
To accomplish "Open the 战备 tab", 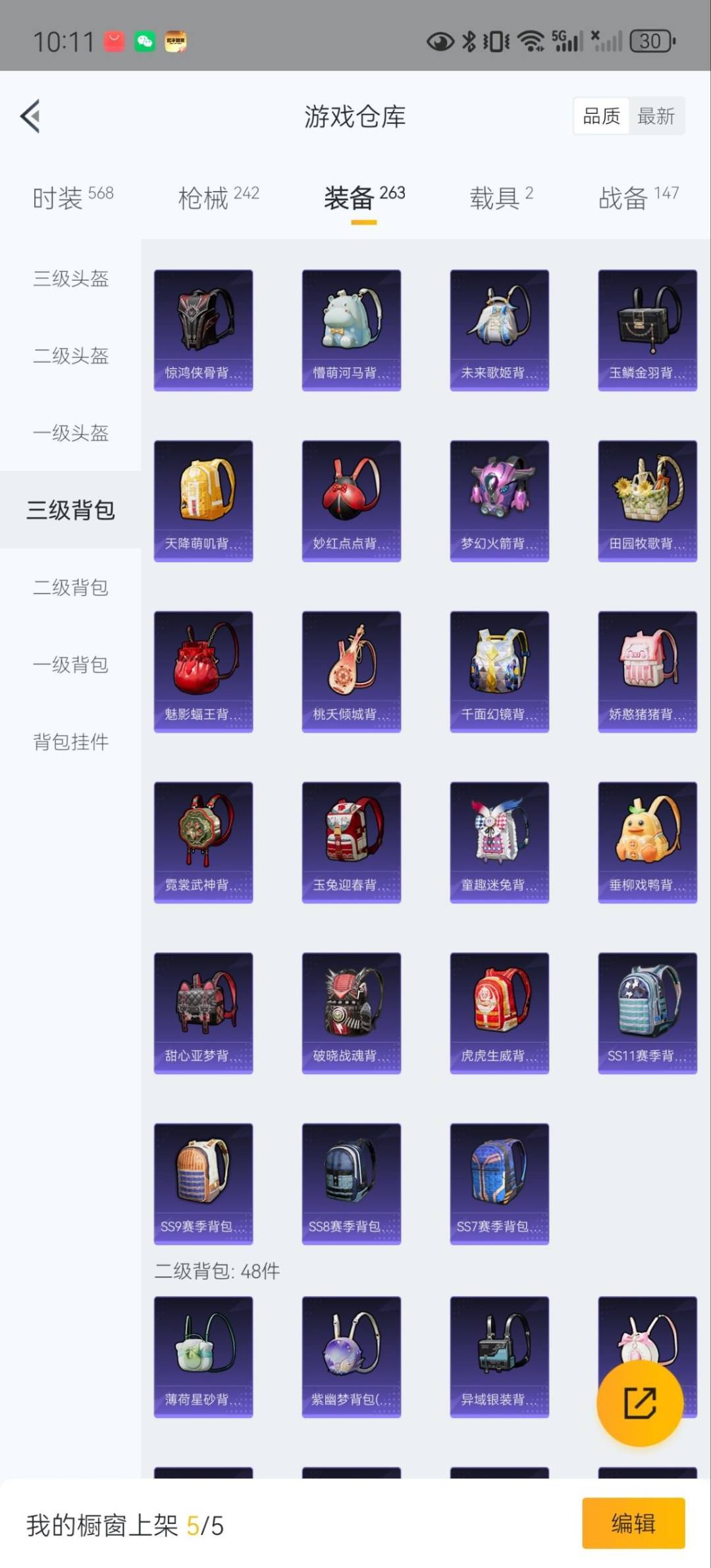I will click(638, 197).
